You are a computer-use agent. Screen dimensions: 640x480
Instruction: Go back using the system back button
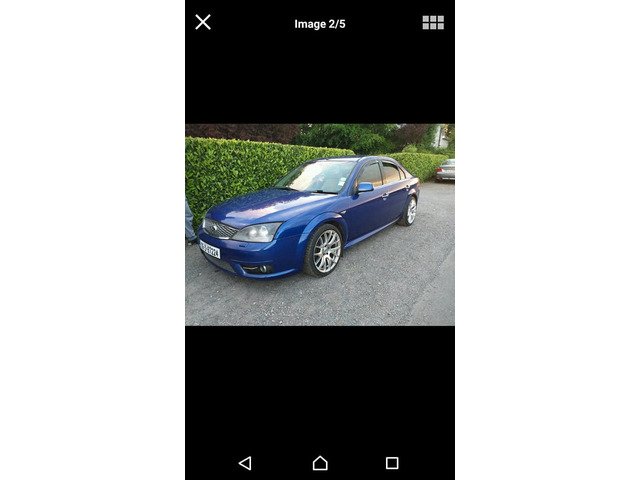coord(245,463)
